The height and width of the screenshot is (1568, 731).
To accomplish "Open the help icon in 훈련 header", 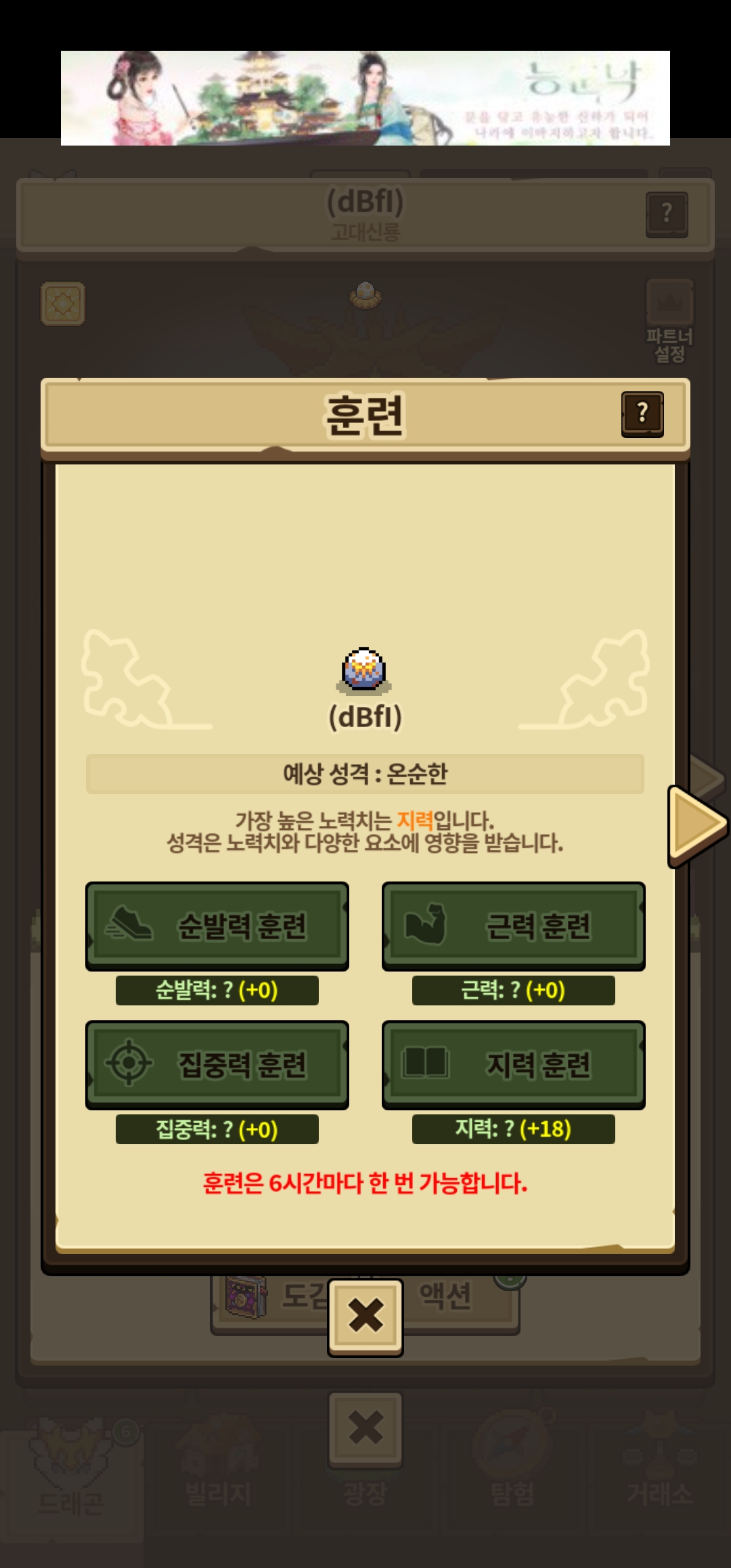I will [x=642, y=414].
